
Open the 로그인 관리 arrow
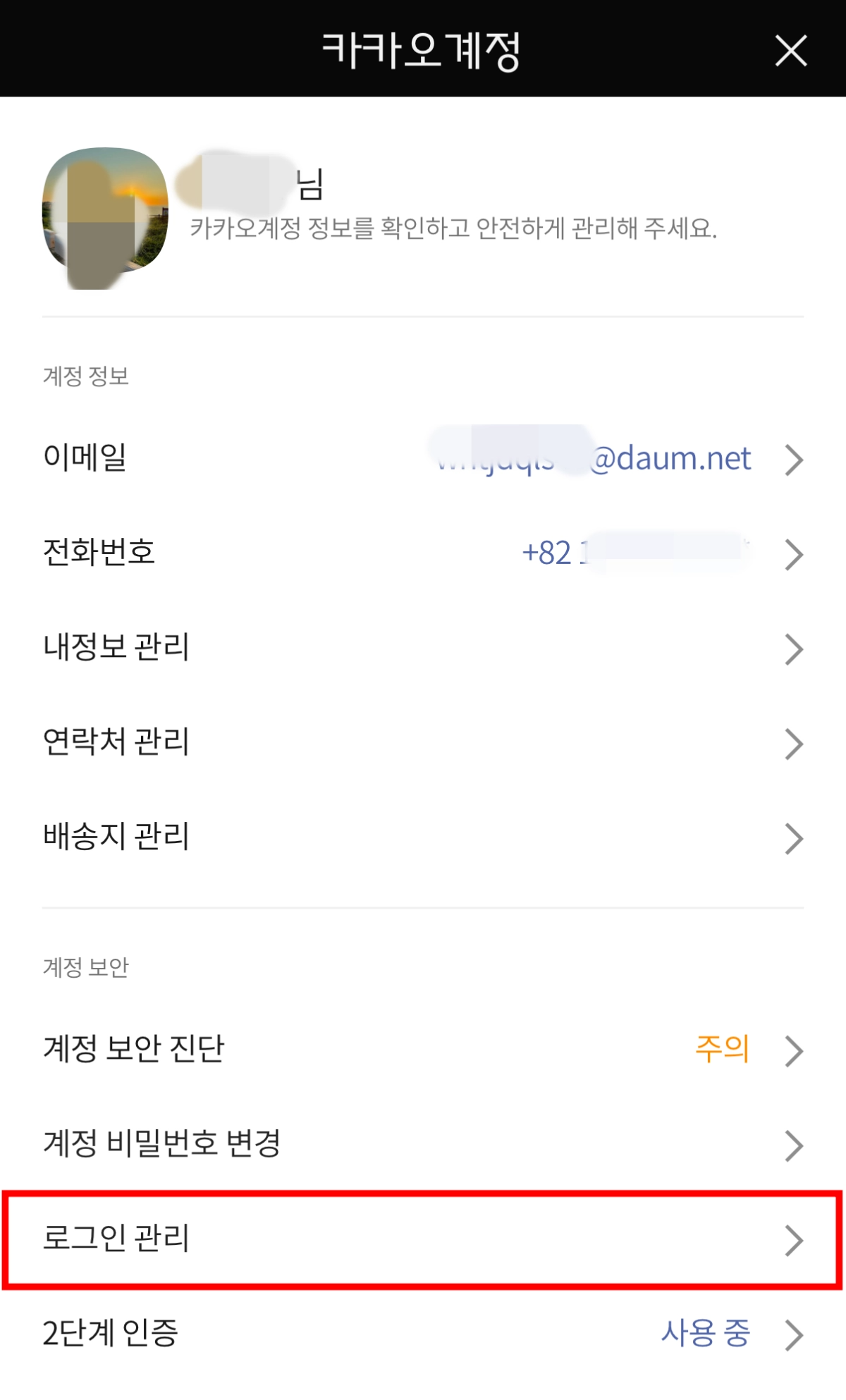click(795, 1239)
